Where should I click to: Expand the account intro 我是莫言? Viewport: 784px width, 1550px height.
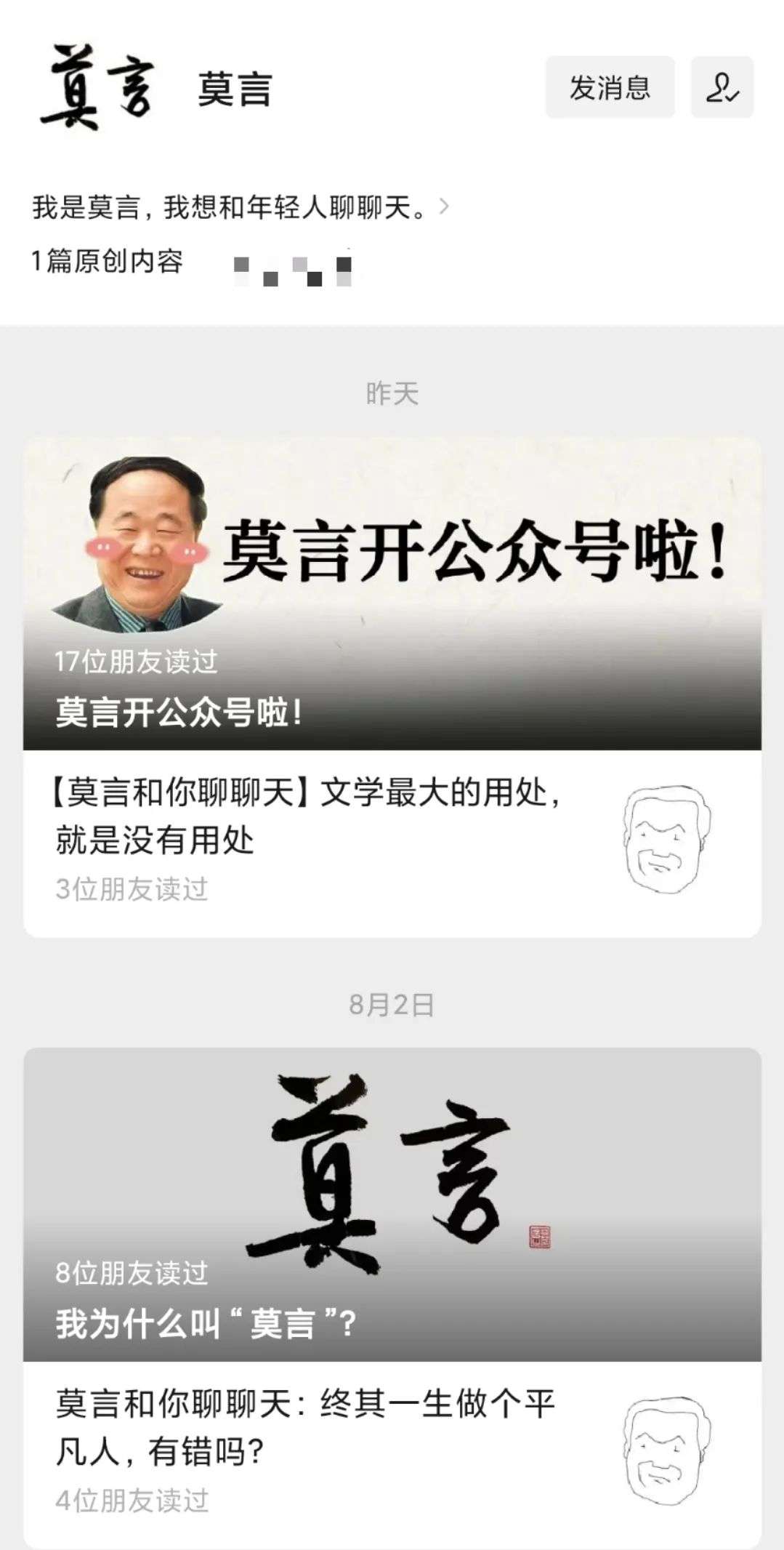240,208
